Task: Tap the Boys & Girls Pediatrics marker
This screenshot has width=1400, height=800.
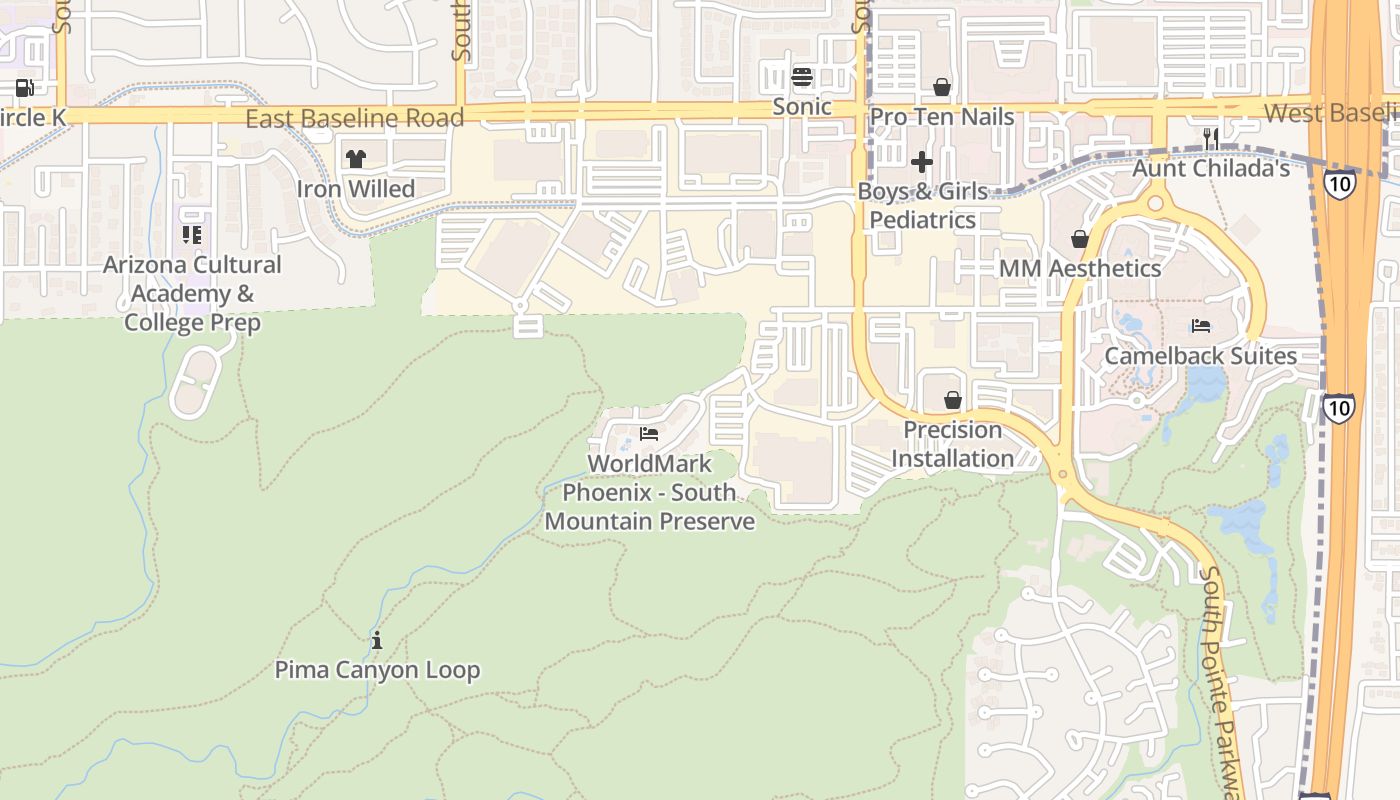Action: click(x=922, y=162)
